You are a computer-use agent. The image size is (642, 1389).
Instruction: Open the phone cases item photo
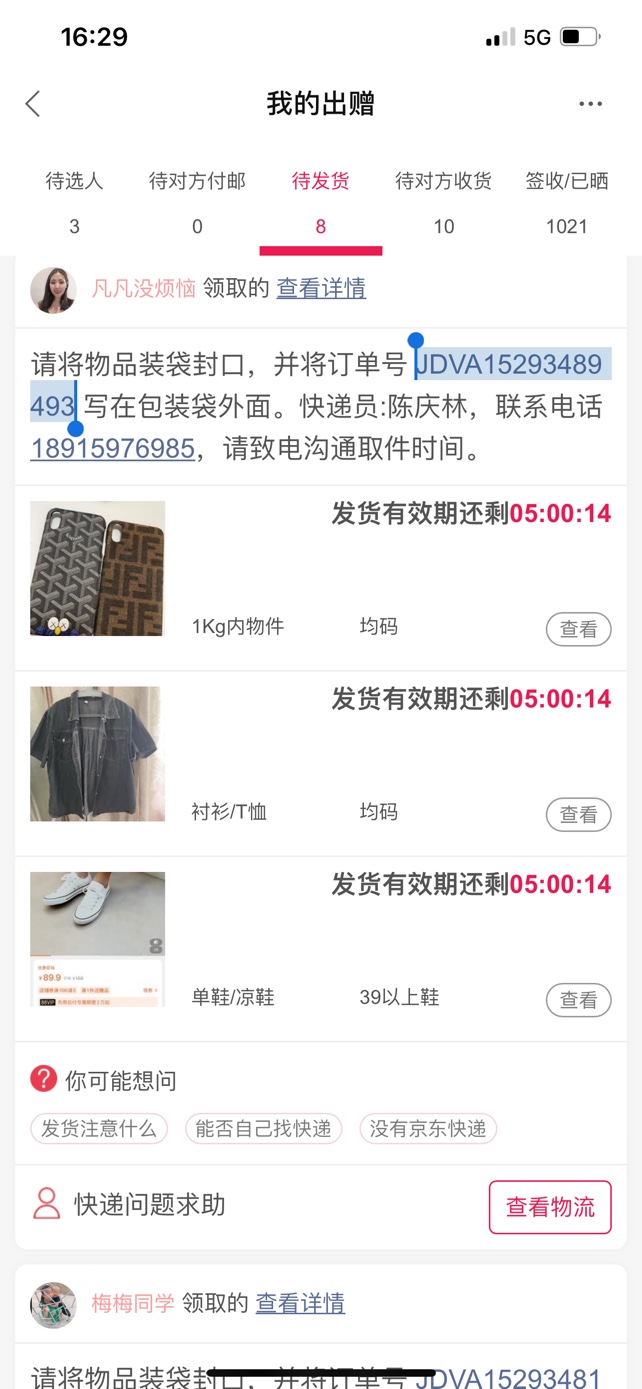97,568
